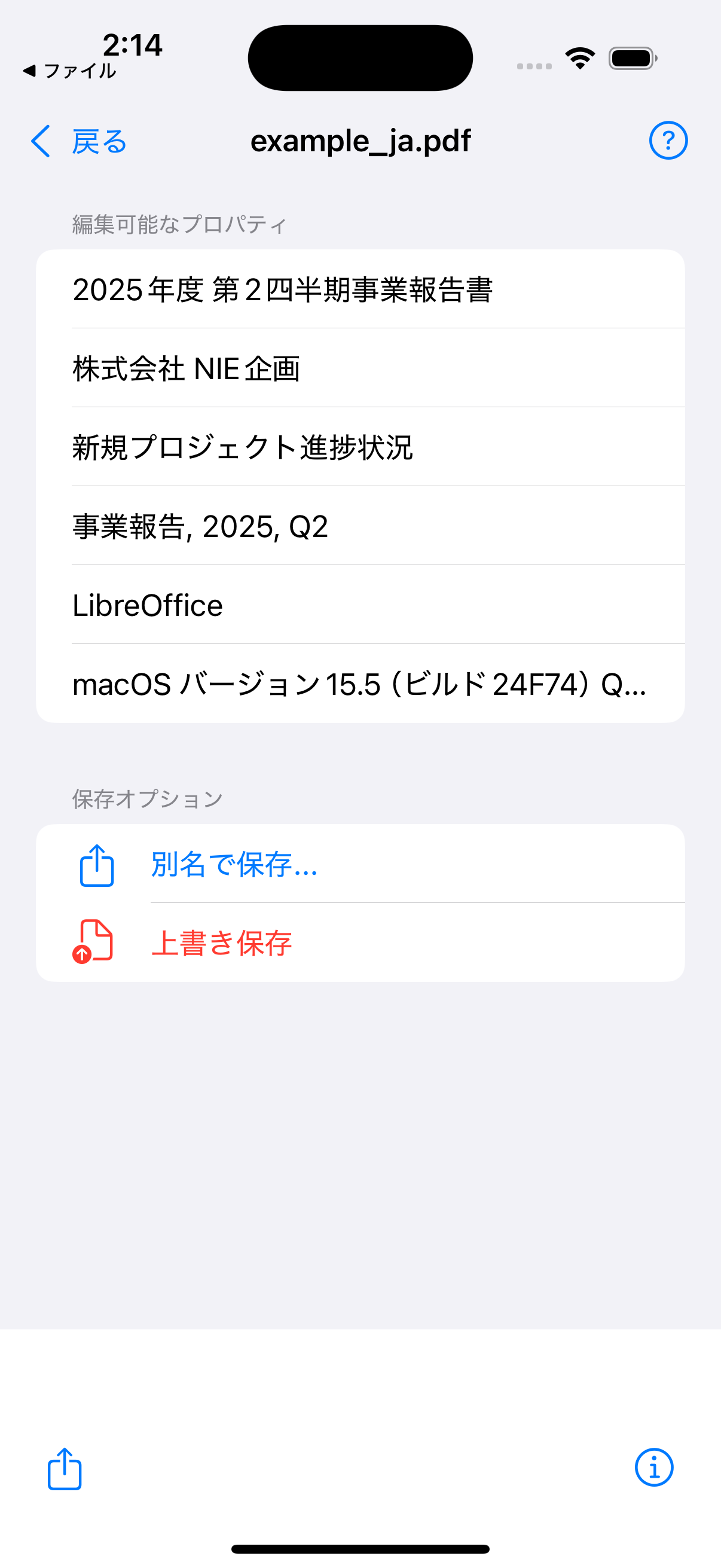Screen dimensions: 721x1568
Task: Return to ファイル via the status bar
Action: coord(68,70)
